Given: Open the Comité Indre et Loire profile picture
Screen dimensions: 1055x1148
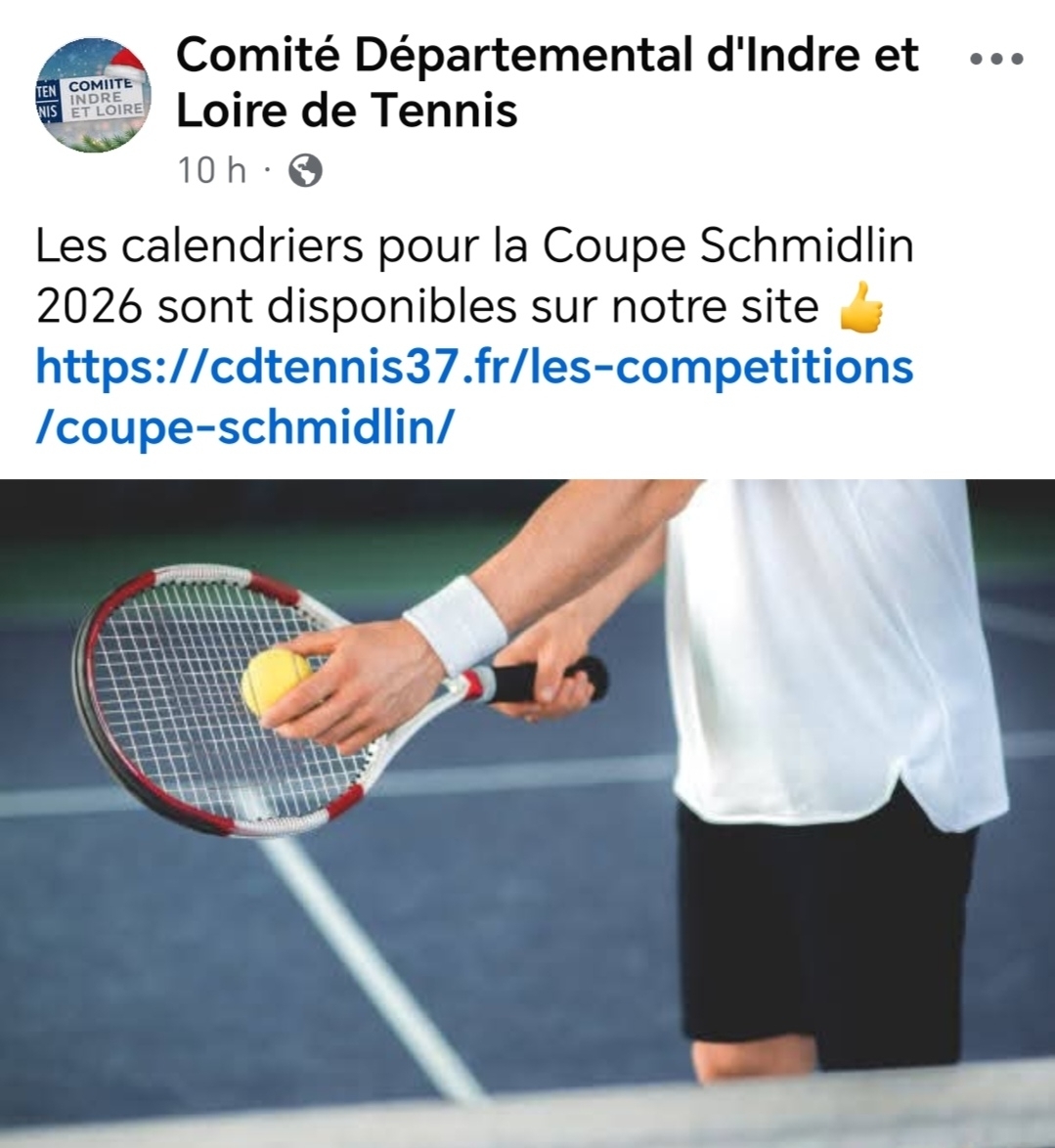Looking at the screenshot, I should (94, 94).
